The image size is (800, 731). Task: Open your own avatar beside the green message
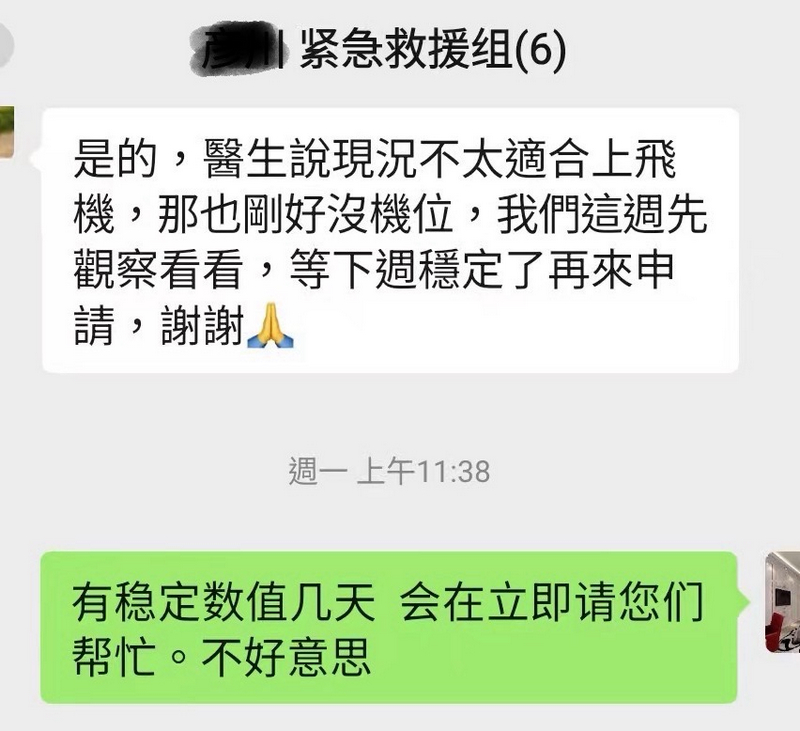[x=782, y=602]
